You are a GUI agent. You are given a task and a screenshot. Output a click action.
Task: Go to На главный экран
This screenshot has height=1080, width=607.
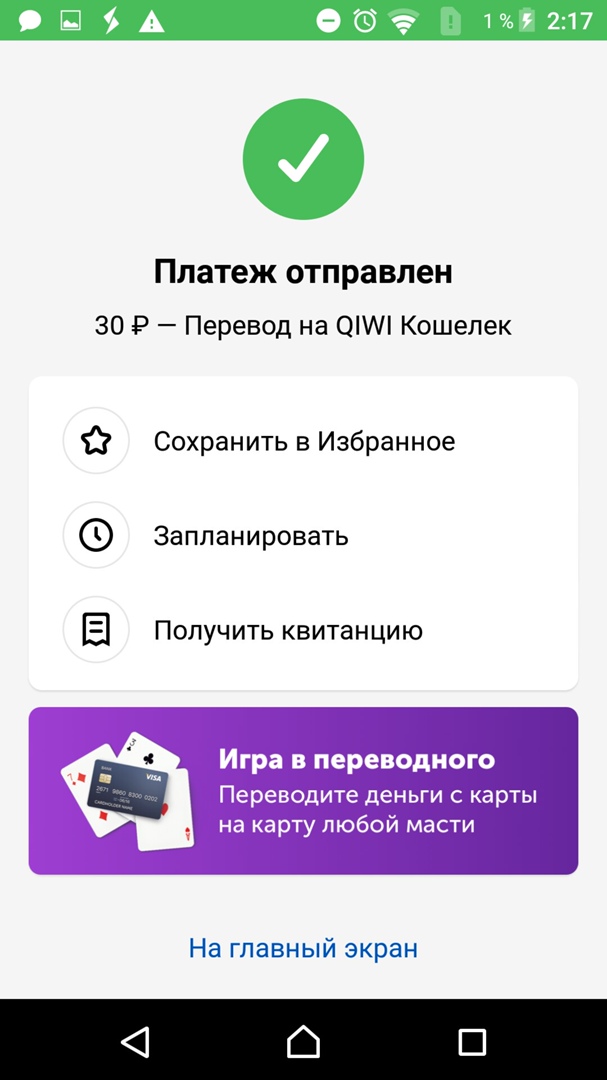point(303,948)
